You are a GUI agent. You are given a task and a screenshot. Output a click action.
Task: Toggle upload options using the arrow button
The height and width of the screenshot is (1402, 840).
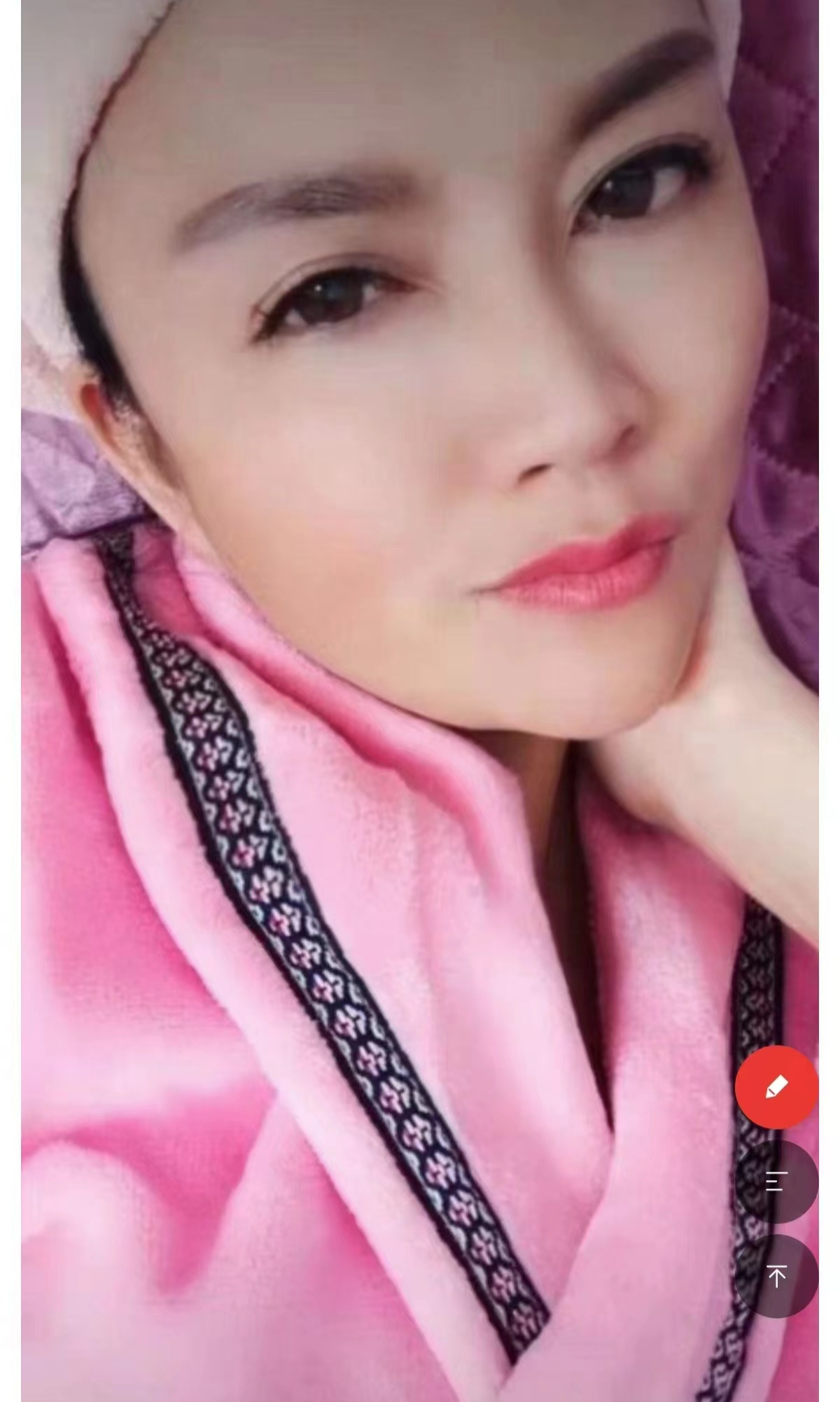[775, 1275]
